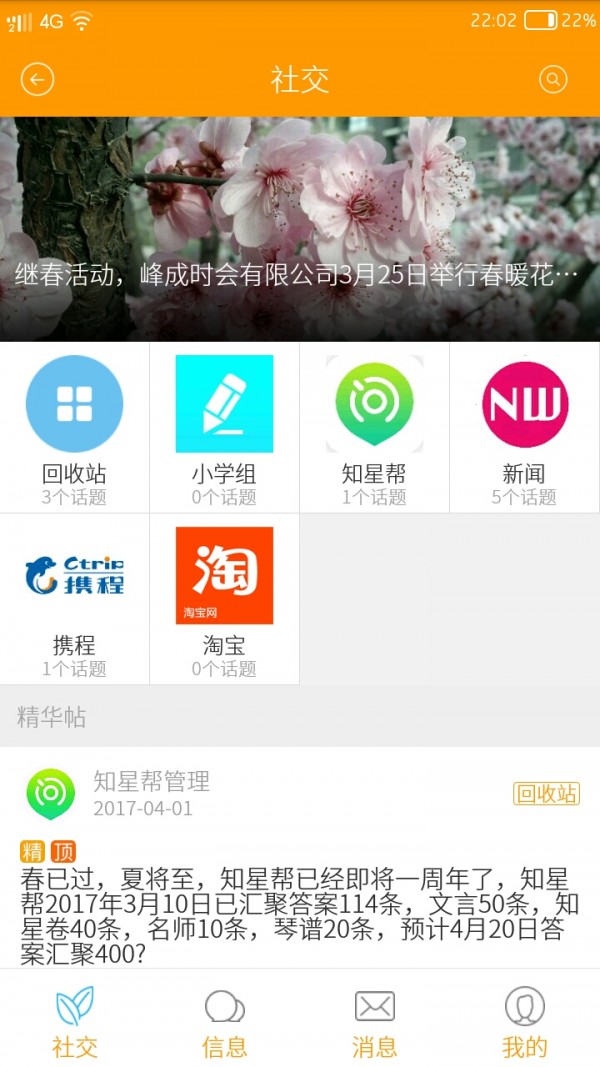Go back using the arrow icon
The height and width of the screenshot is (1067, 600).
coord(37,80)
